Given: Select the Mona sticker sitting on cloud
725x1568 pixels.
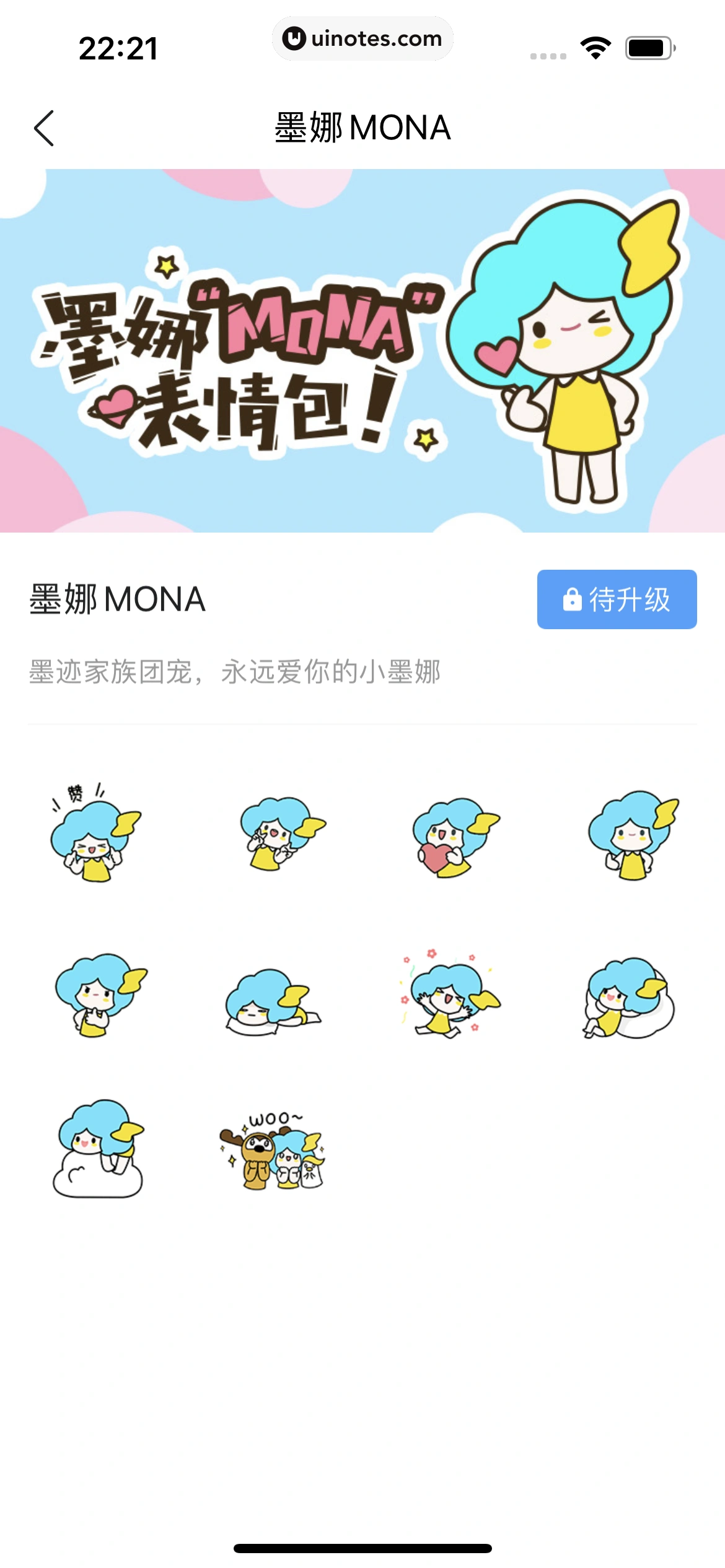Looking at the screenshot, I should [x=99, y=1149].
